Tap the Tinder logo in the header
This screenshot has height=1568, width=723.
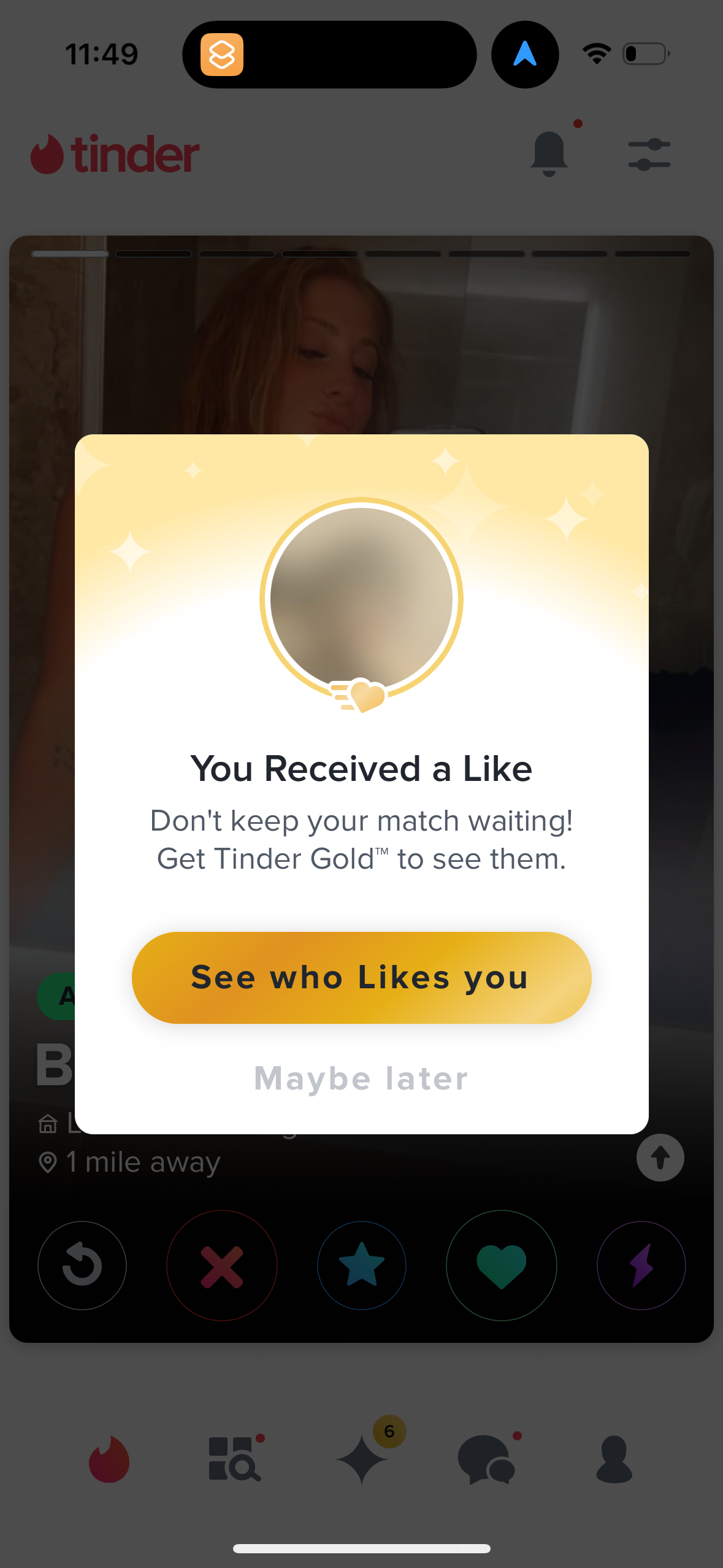(115, 155)
